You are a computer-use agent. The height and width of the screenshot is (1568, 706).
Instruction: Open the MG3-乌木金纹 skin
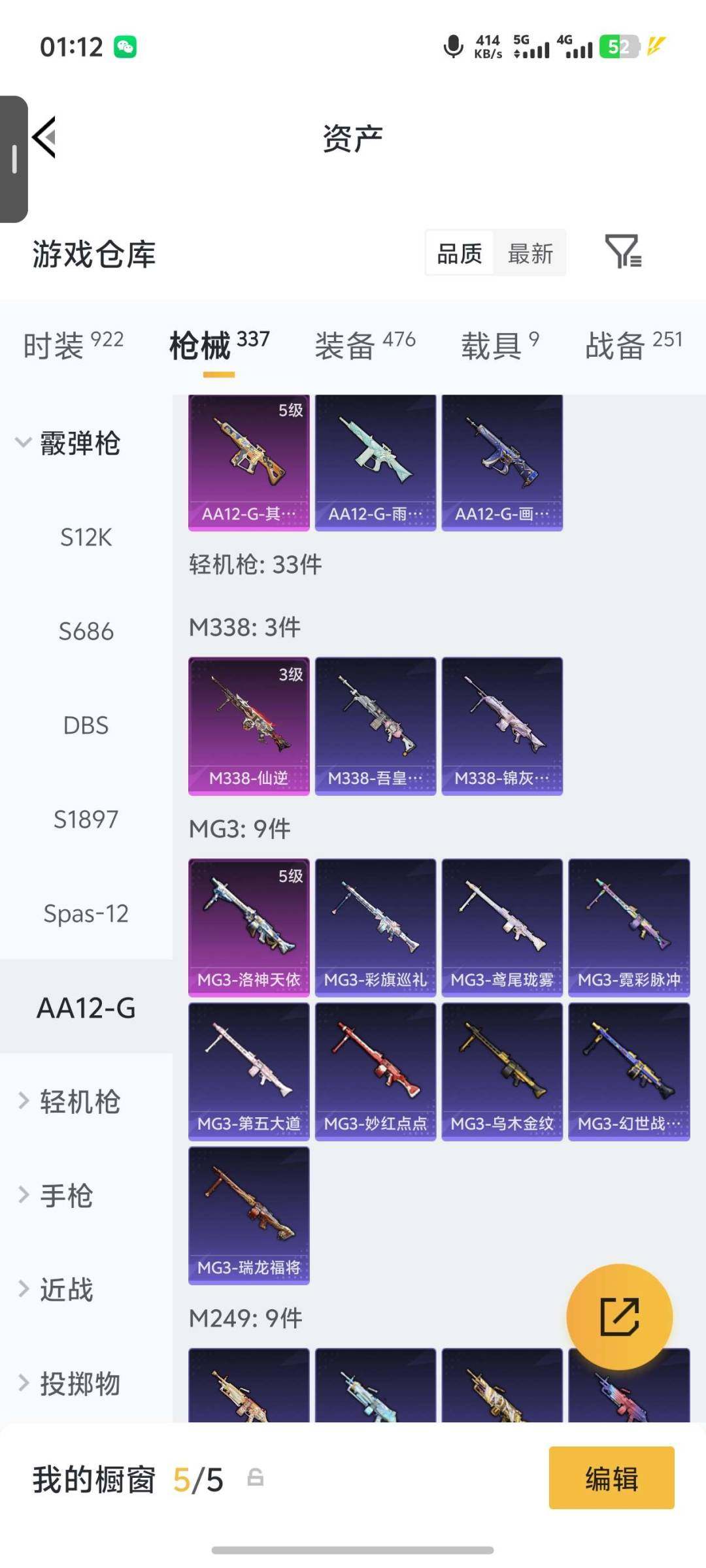[502, 1071]
